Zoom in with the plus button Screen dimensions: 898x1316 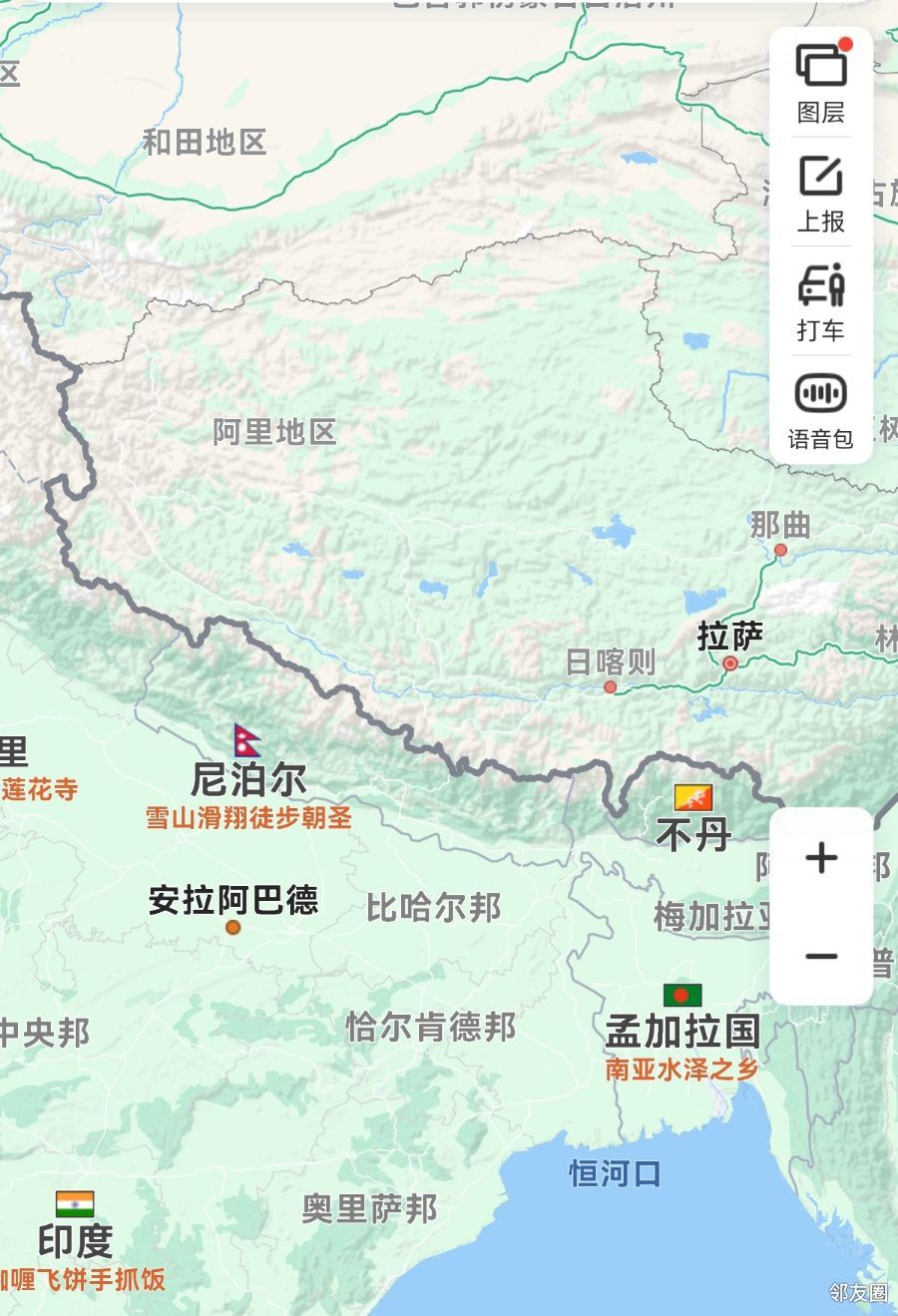(x=821, y=858)
